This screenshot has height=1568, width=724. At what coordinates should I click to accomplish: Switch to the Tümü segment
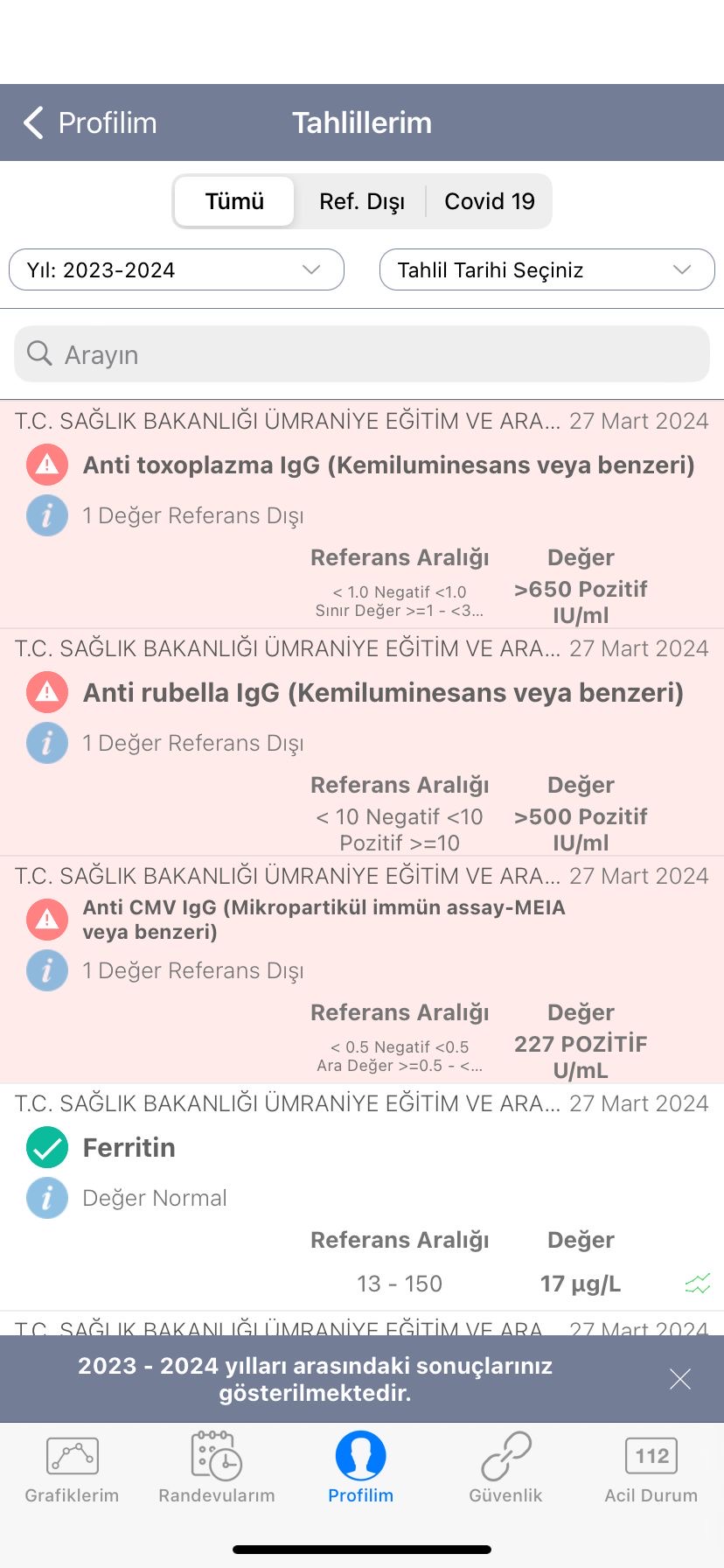234,201
